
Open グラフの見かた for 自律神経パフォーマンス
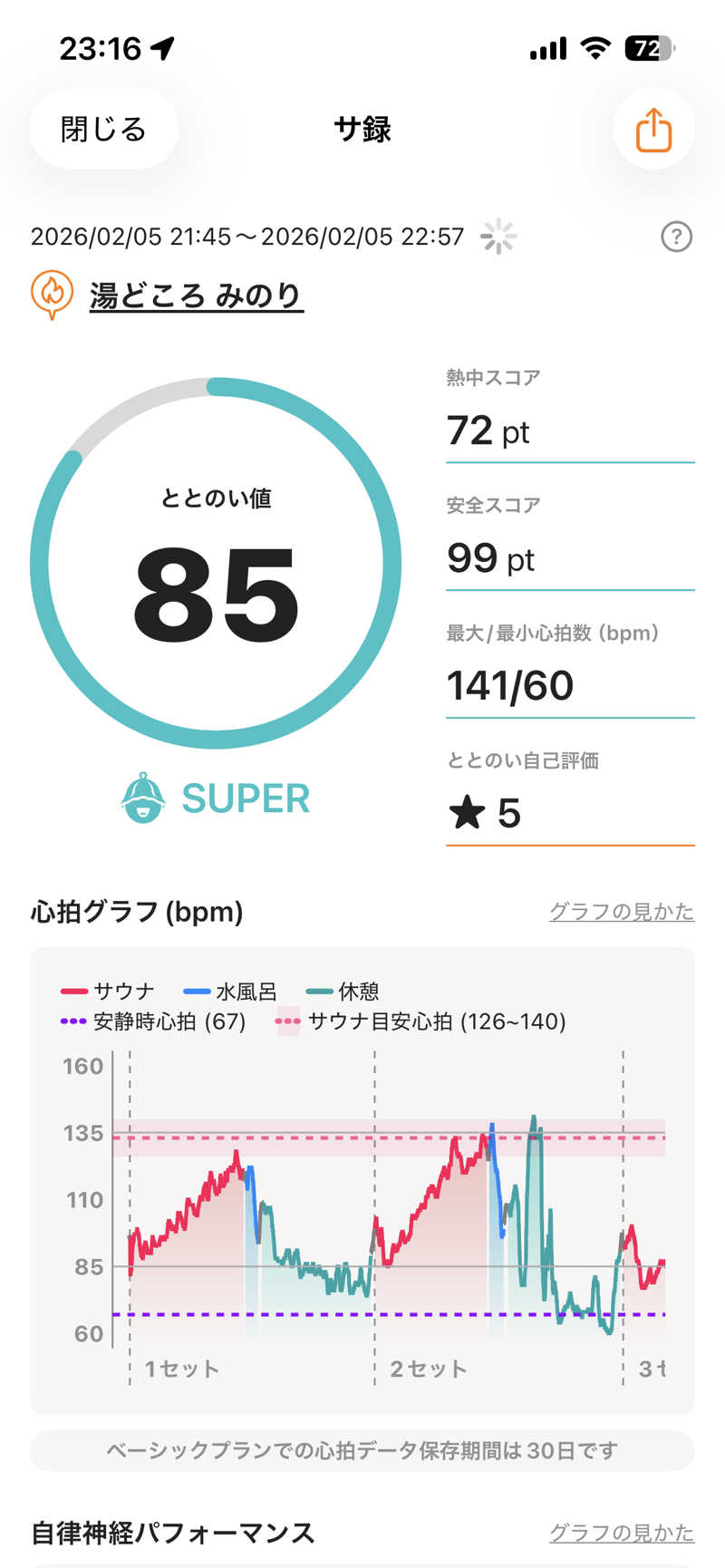coord(622,1533)
